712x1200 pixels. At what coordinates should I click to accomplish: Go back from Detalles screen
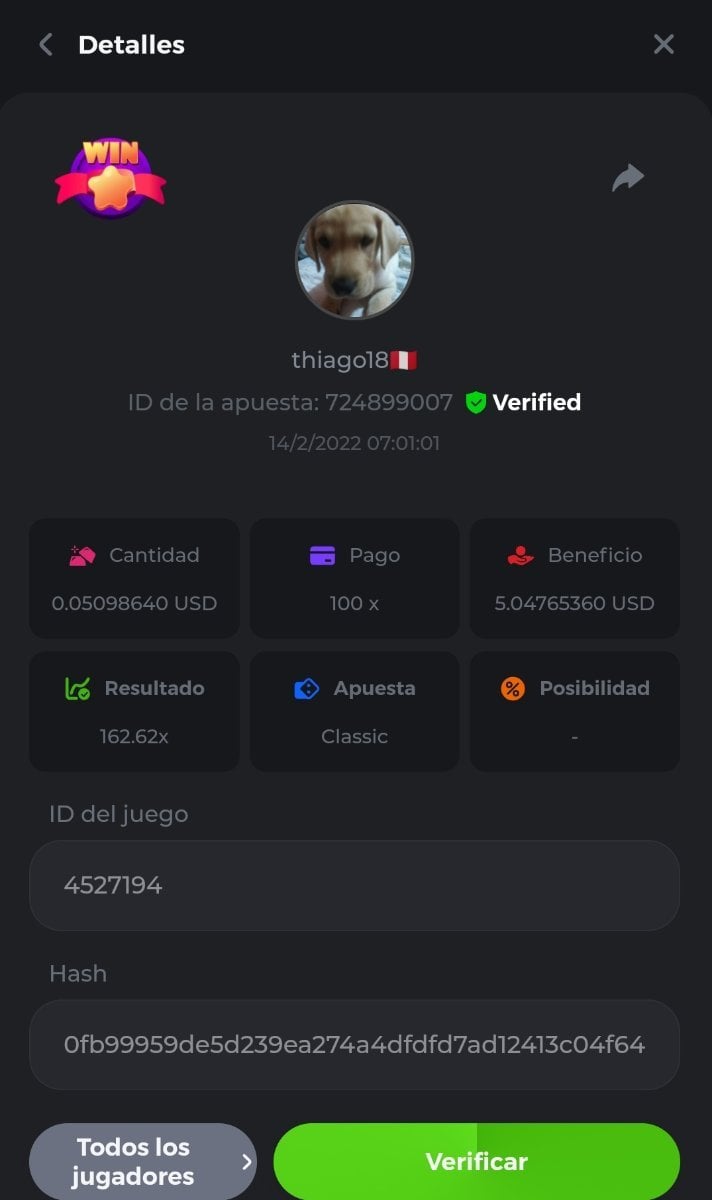(x=45, y=45)
